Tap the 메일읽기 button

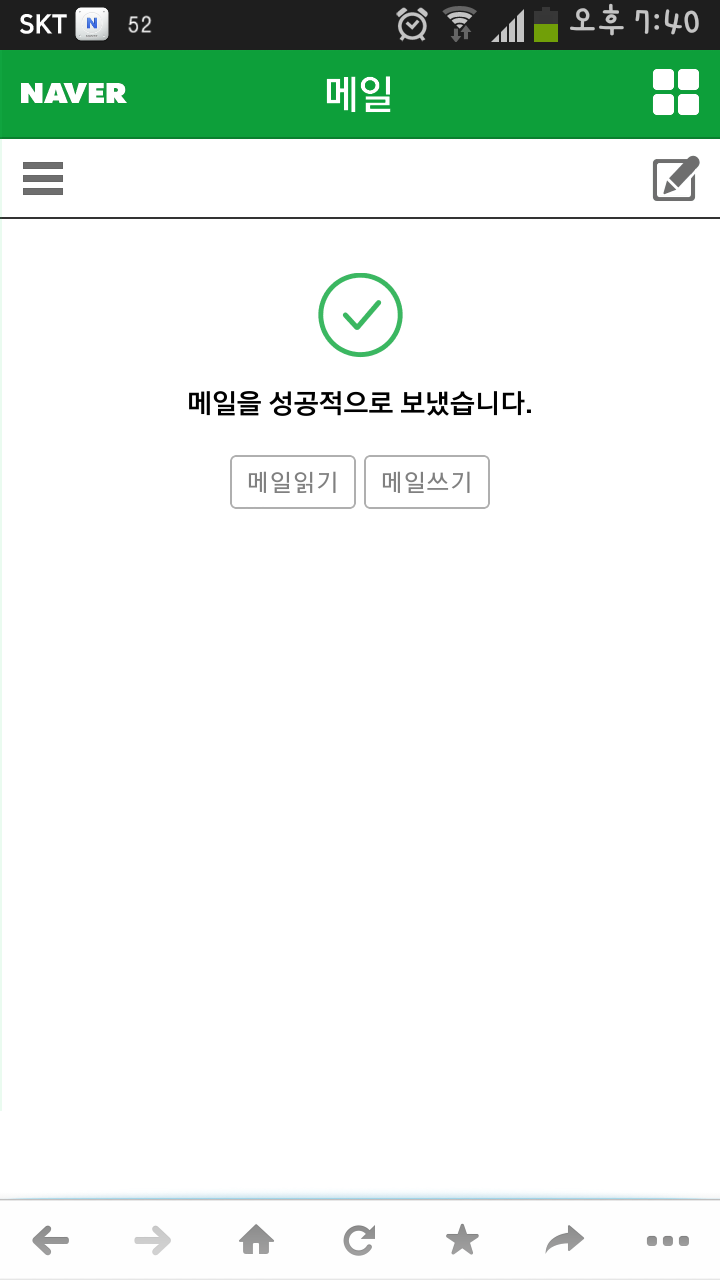coord(293,482)
